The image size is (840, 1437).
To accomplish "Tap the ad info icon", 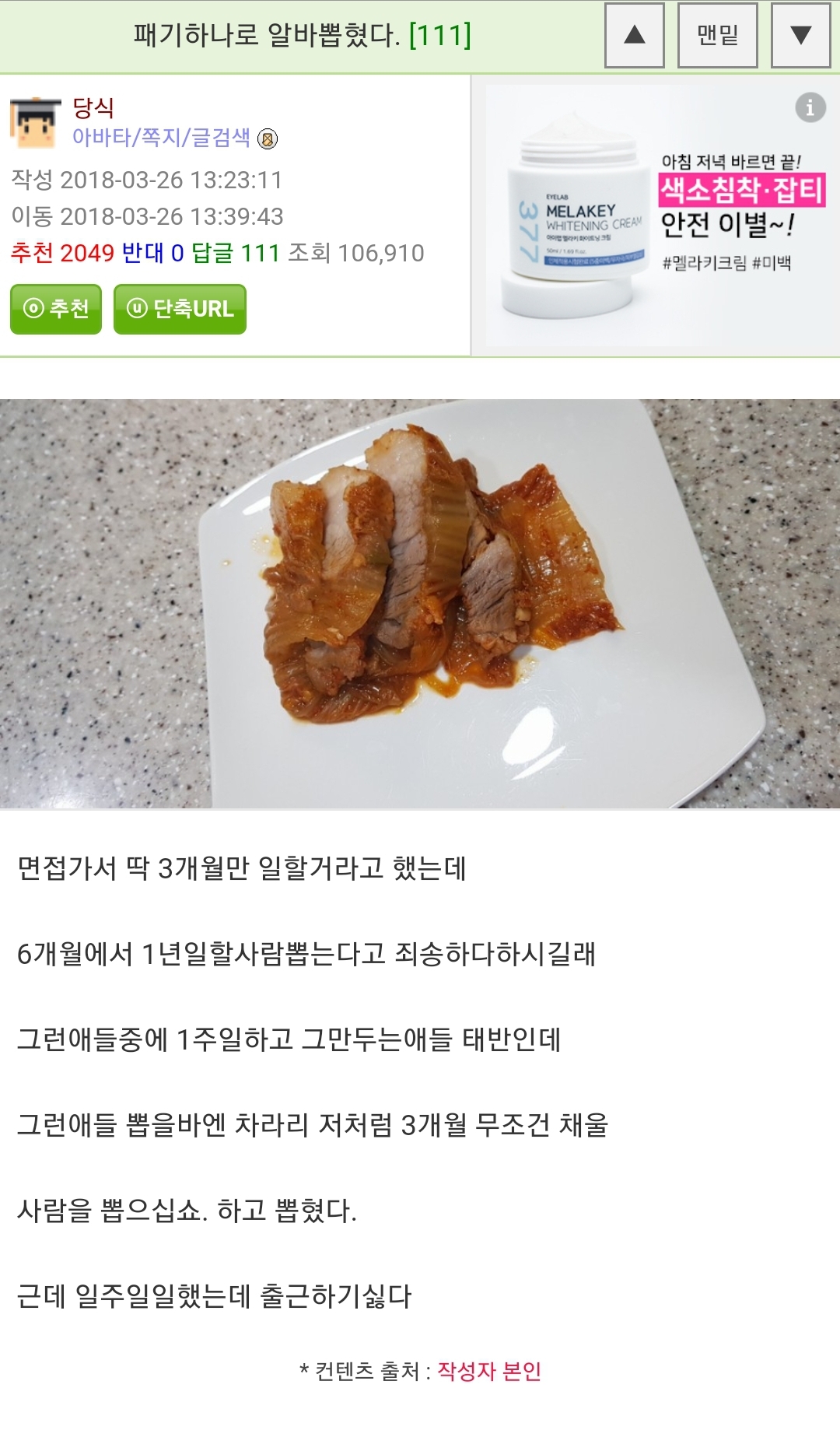I will (810, 107).
